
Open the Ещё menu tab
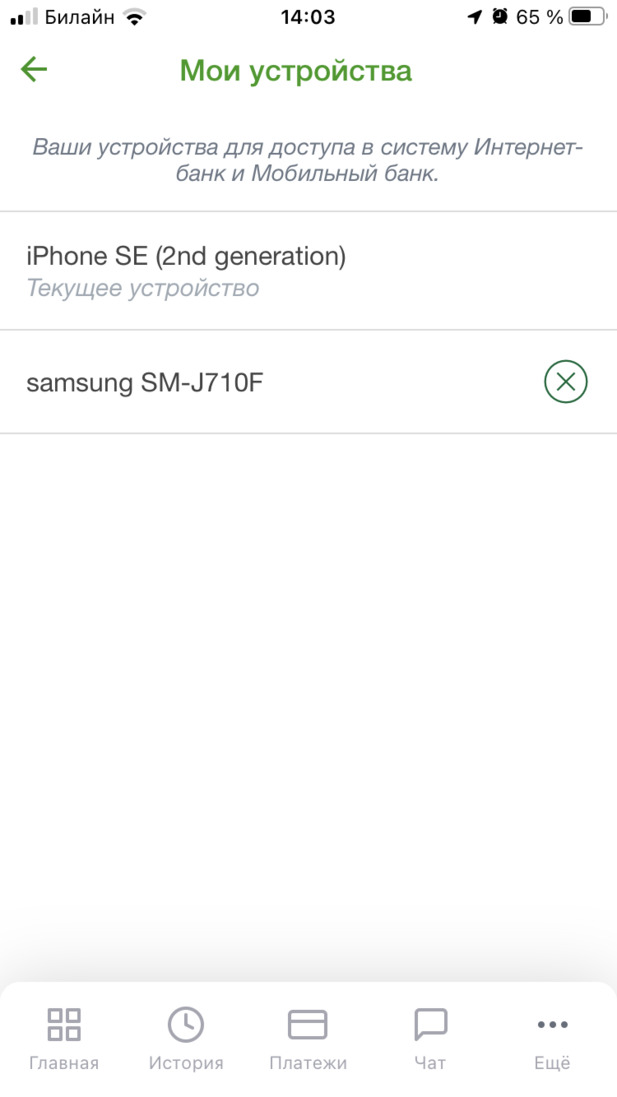click(553, 1038)
